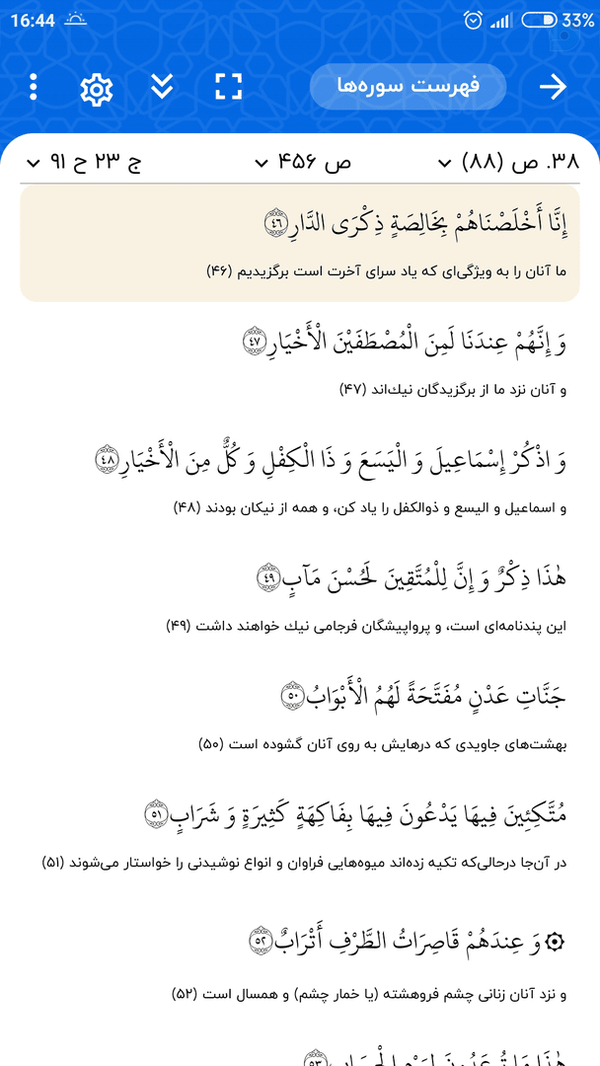The width and height of the screenshot is (600, 1066).
Task: Open reading settings gear
Action: coord(96,88)
